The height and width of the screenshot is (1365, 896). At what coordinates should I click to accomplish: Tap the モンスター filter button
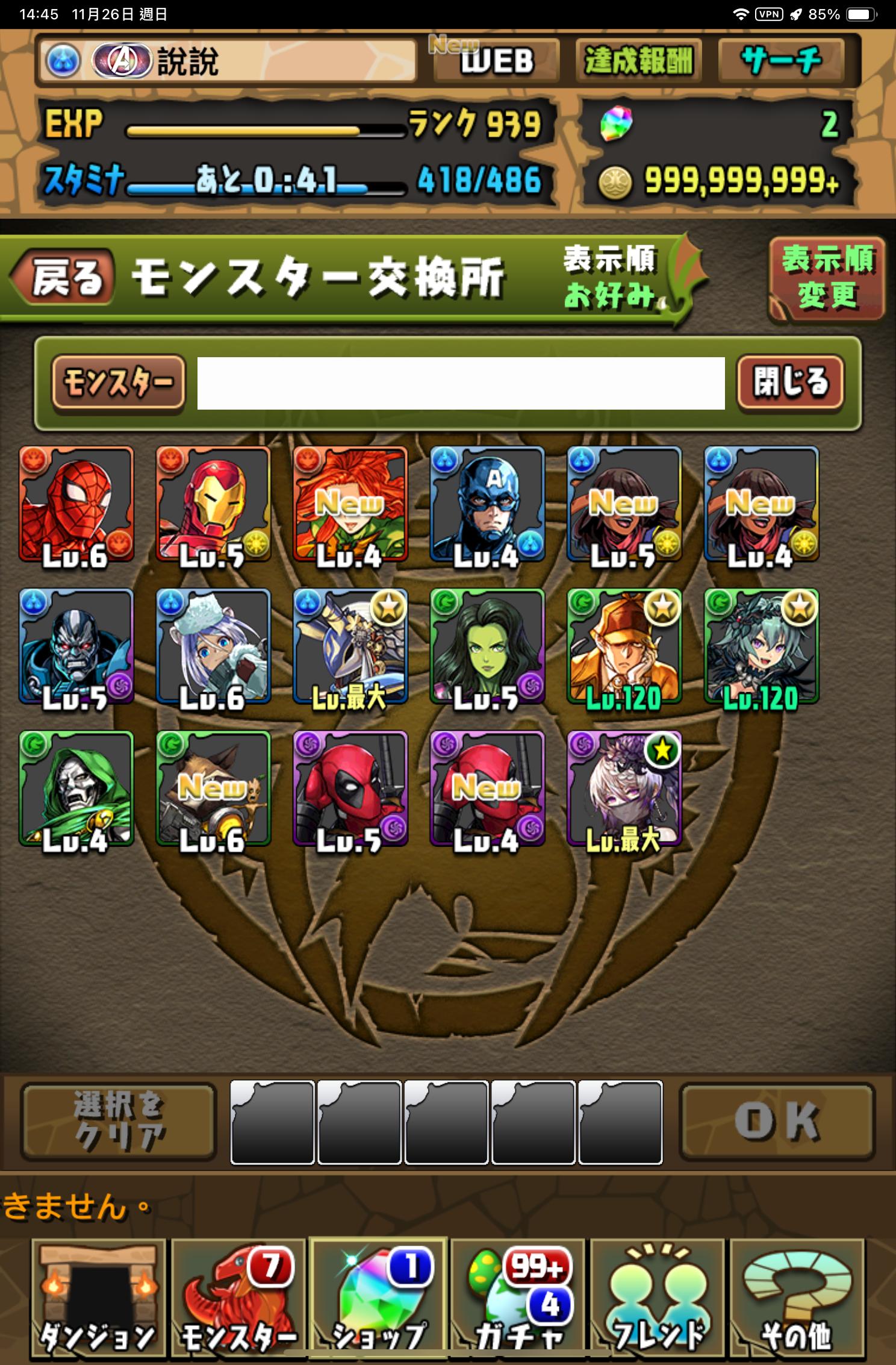118,383
